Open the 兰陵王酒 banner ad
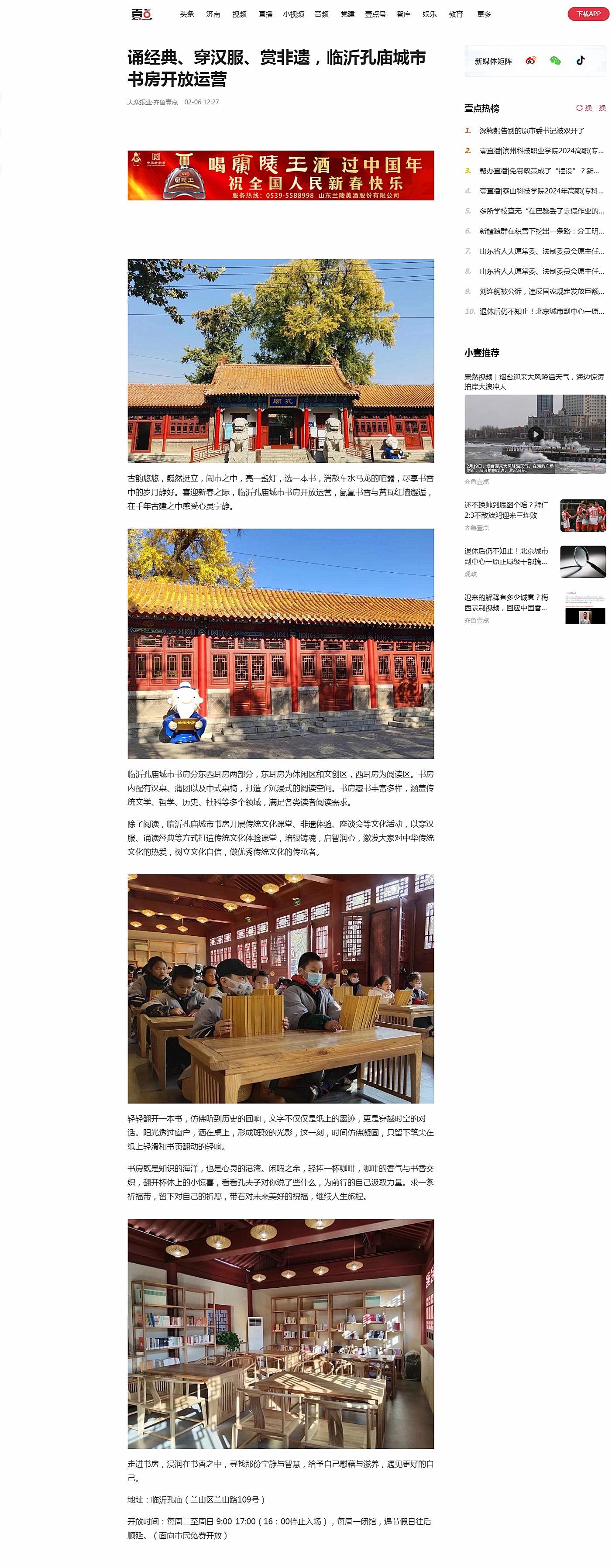The height and width of the screenshot is (1568, 612). (280, 175)
